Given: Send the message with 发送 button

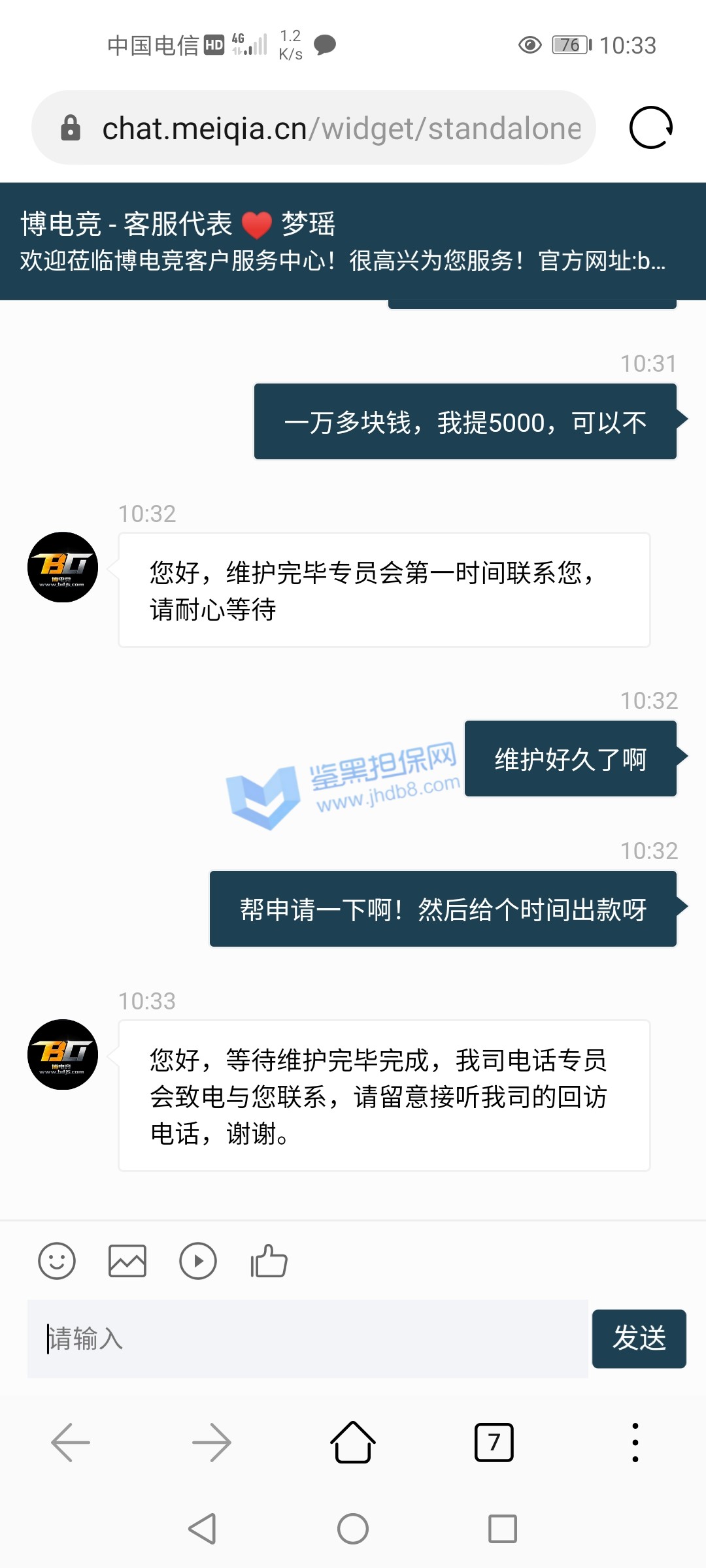Looking at the screenshot, I should 639,1339.
